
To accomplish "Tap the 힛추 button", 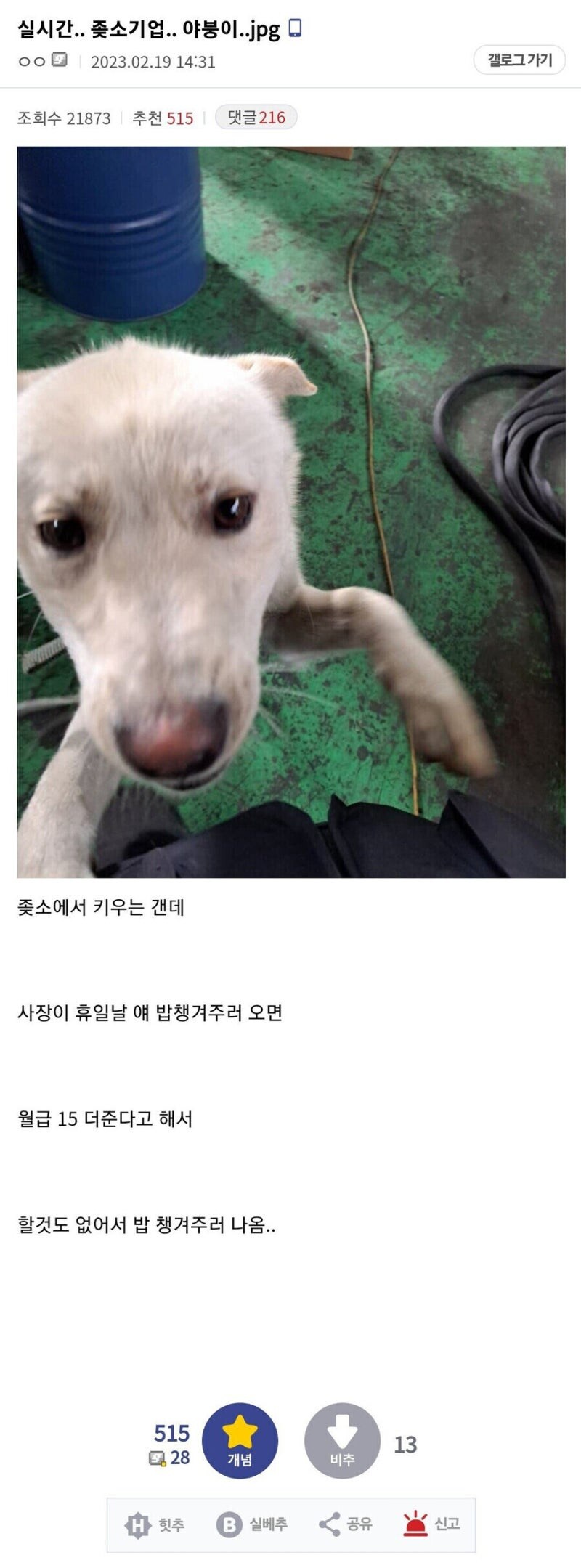I will [x=155, y=1524].
